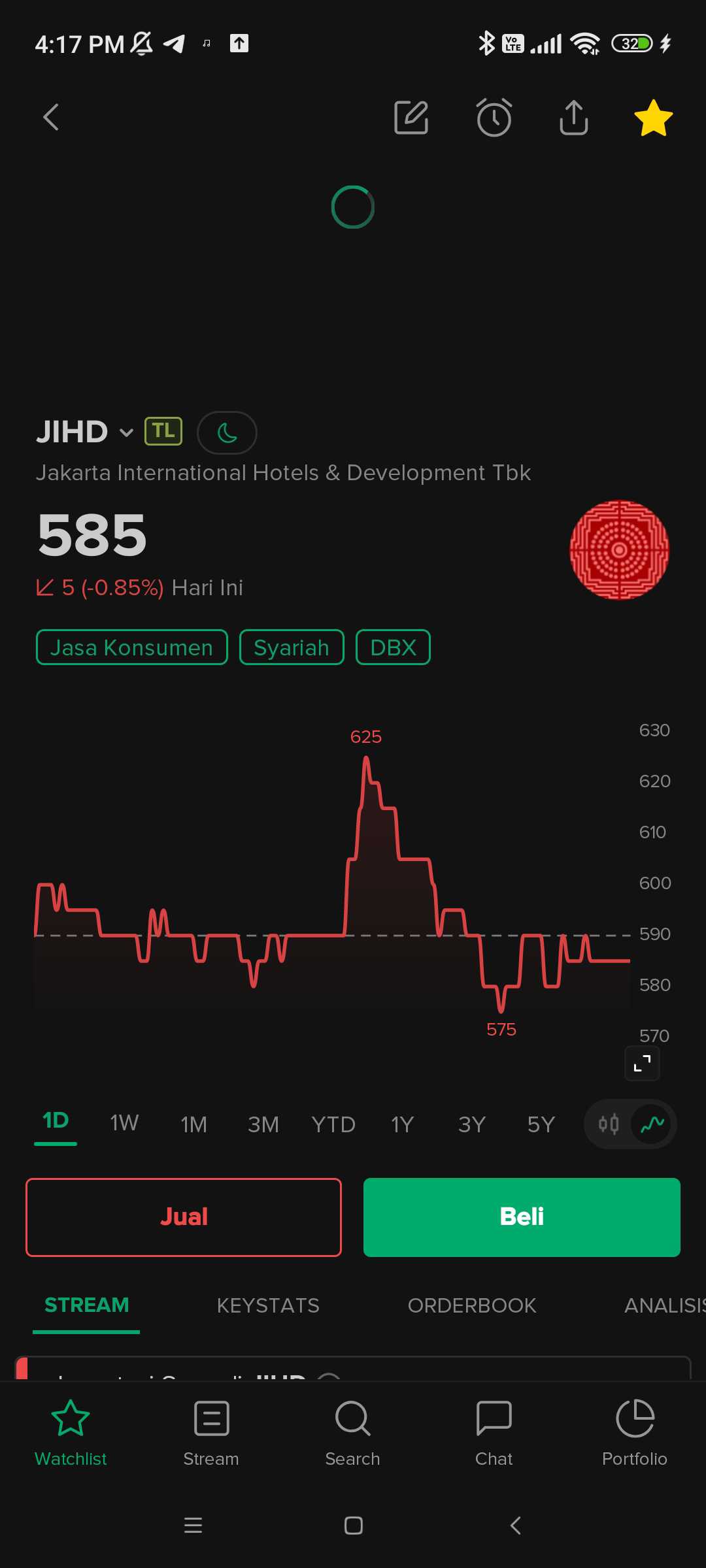Buy shares with the Beli button
The width and height of the screenshot is (706, 1568).
[x=522, y=1217]
